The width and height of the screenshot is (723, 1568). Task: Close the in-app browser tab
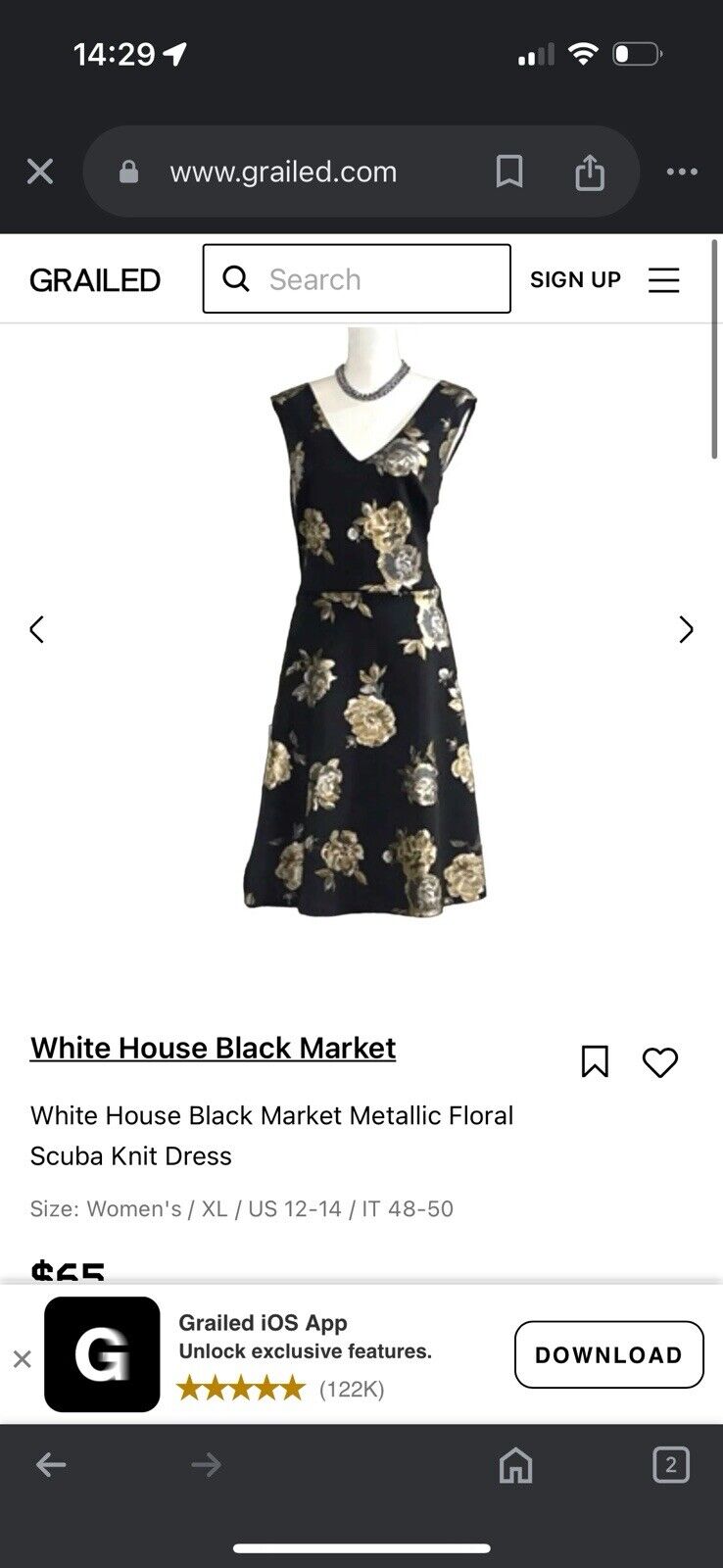point(40,172)
